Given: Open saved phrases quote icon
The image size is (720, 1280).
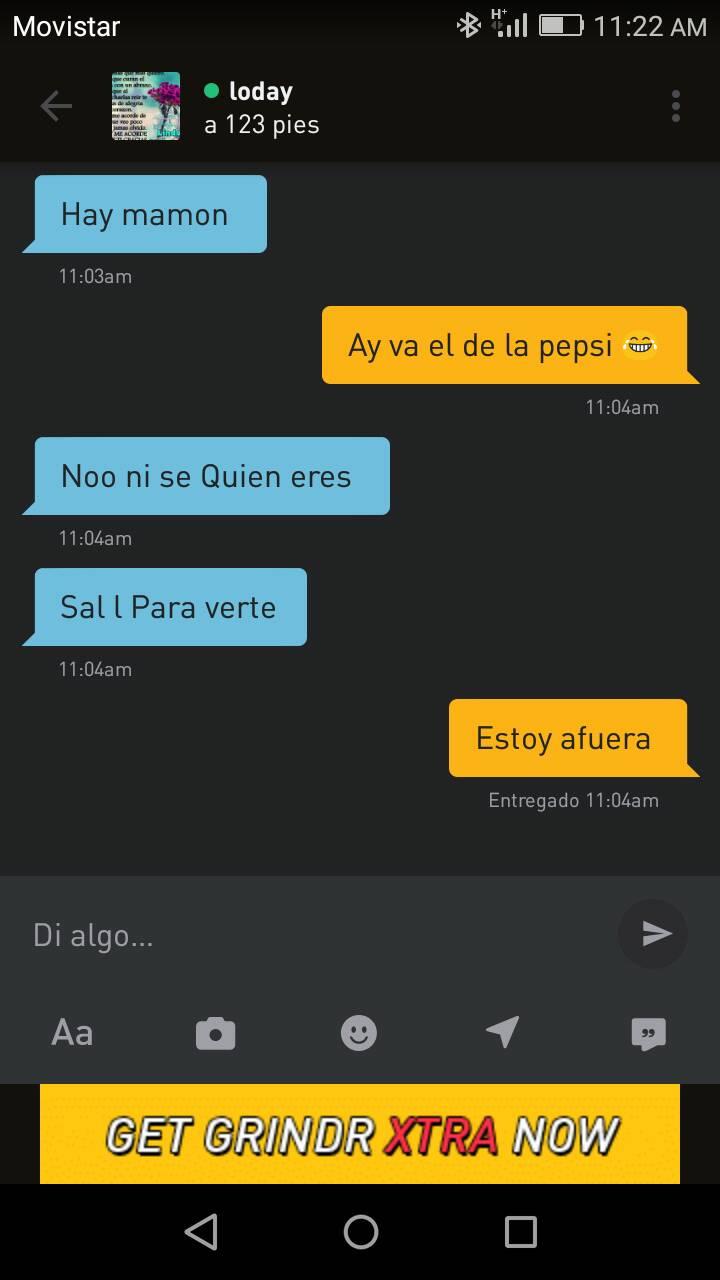Looking at the screenshot, I should click(648, 1034).
